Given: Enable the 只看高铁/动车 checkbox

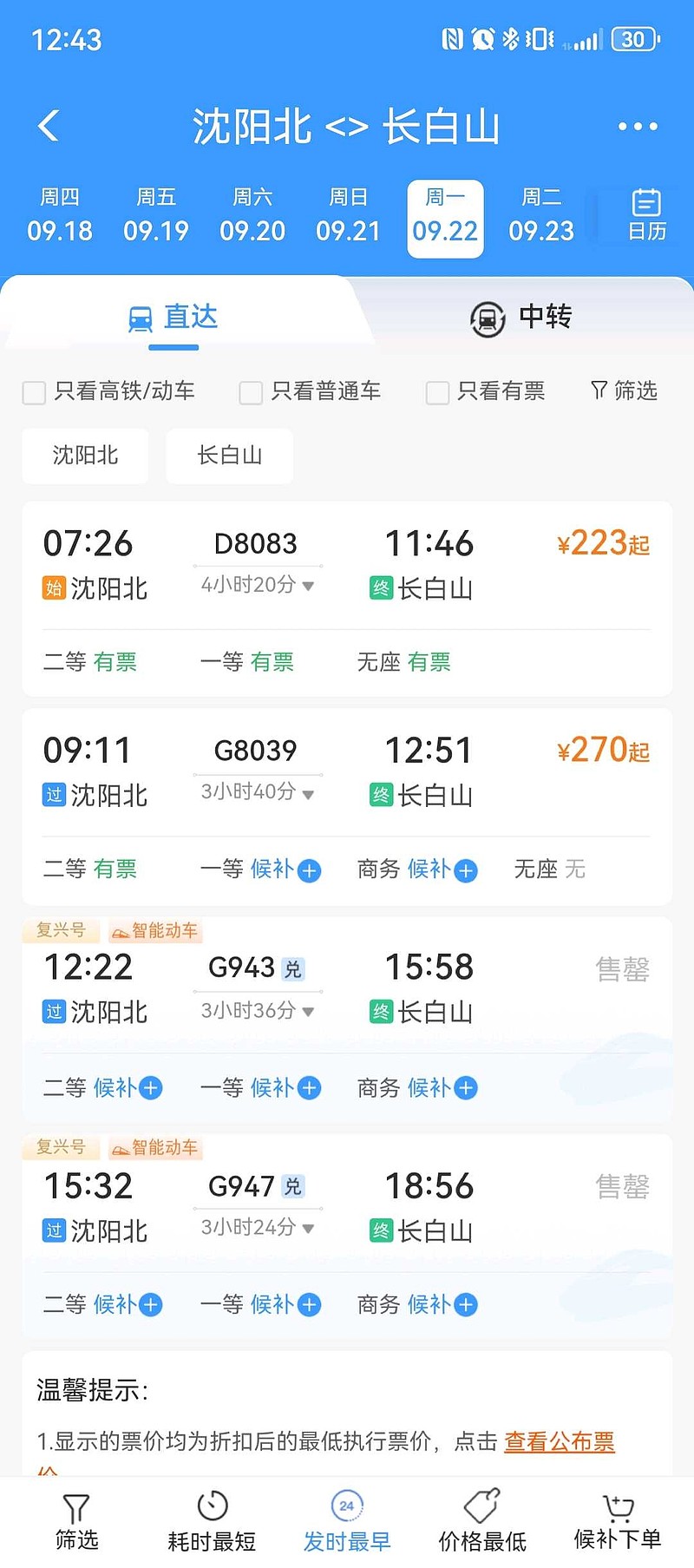Looking at the screenshot, I should coord(33,392).
